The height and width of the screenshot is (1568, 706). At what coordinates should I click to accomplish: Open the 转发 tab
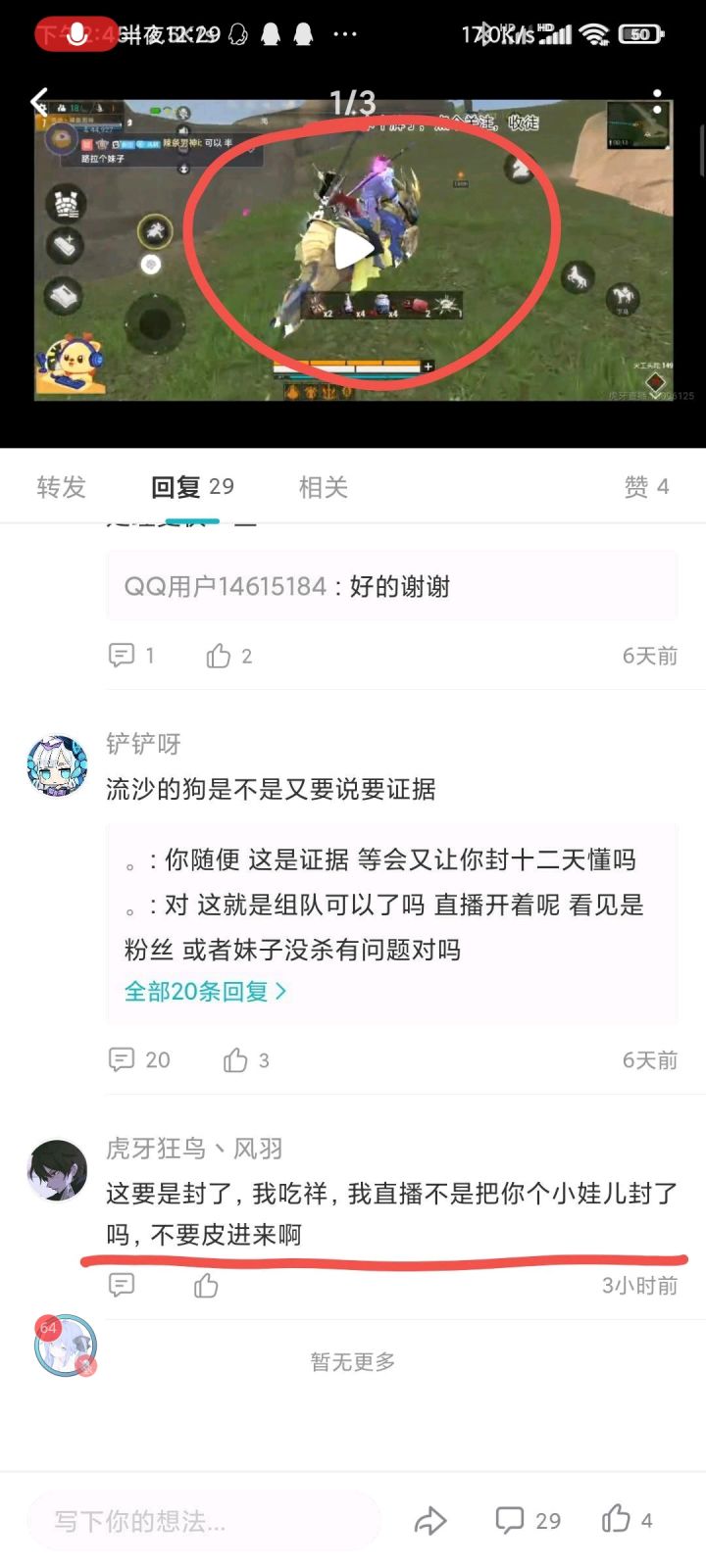(x=59, y=487)
